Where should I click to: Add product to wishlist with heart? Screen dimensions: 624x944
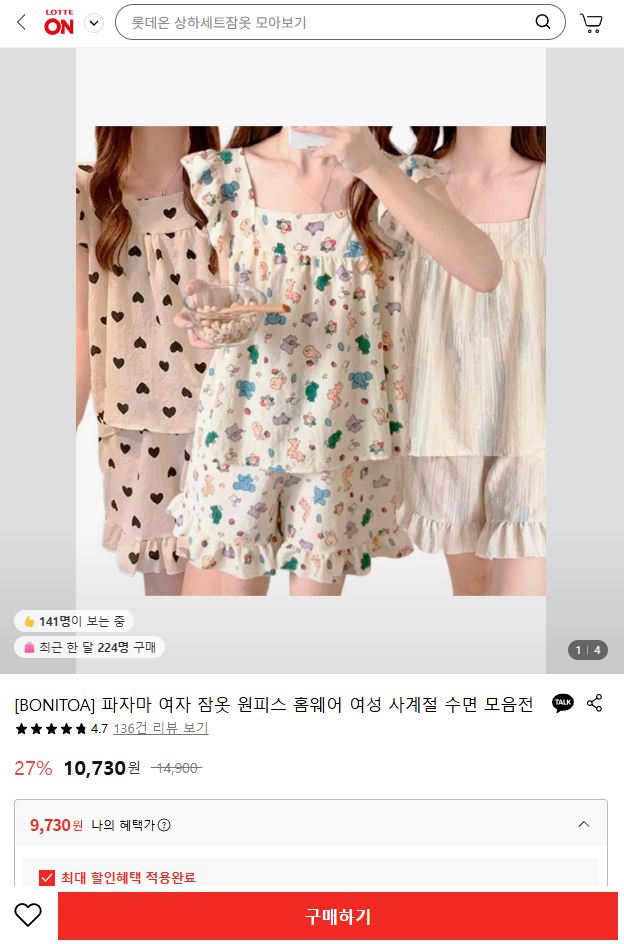pos(28,915)
